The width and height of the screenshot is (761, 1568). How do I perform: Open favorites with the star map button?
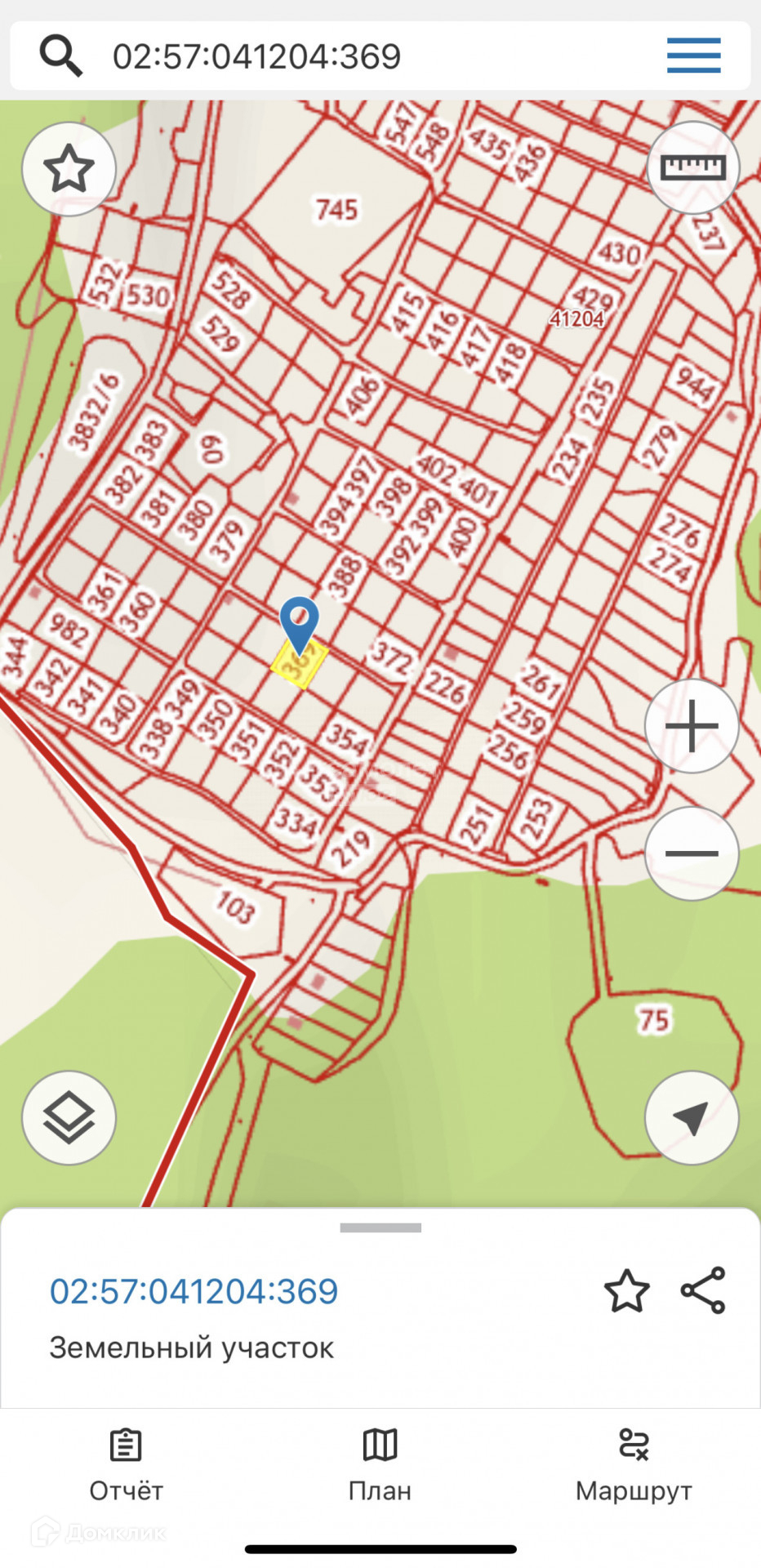pos(69,169)
